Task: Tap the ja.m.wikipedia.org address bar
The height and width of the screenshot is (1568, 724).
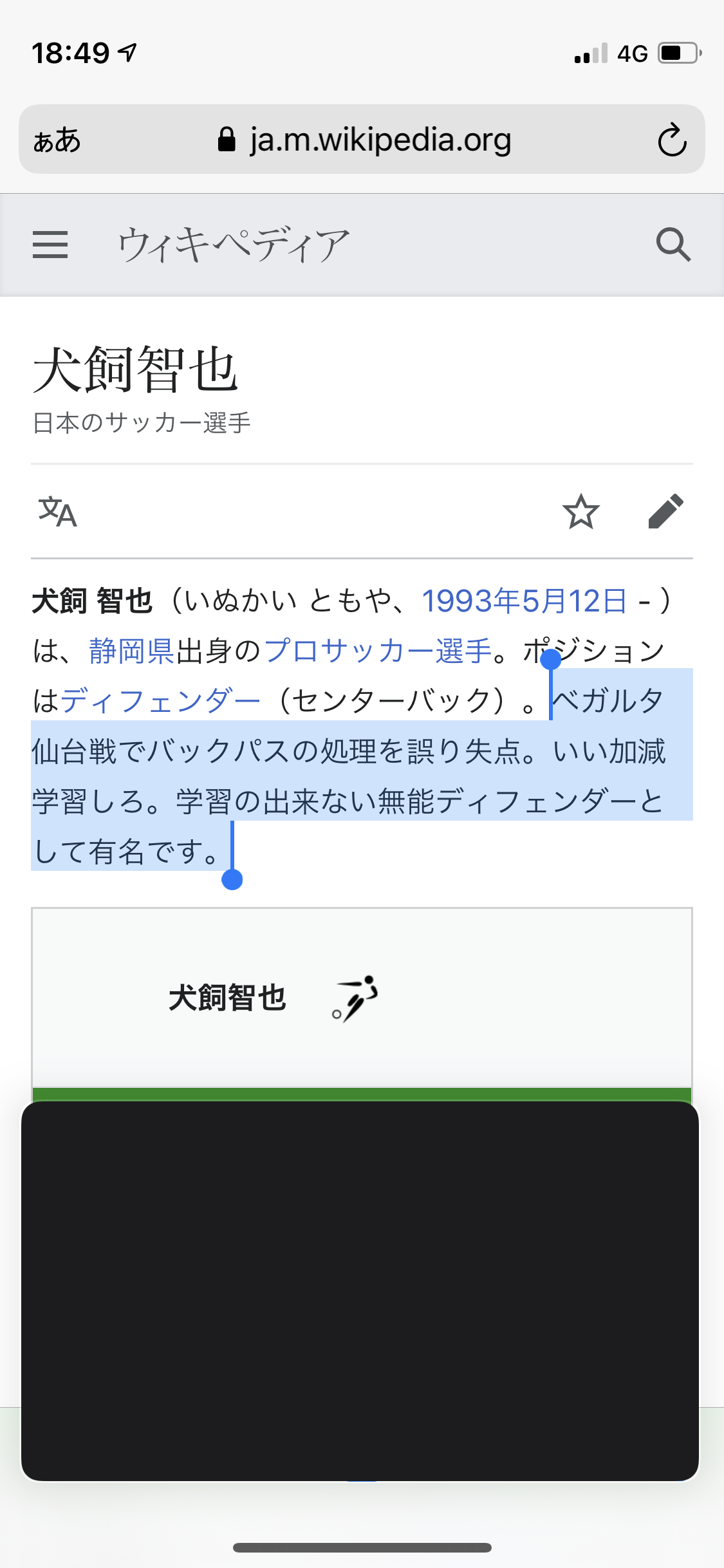Action: pos(364,140)
